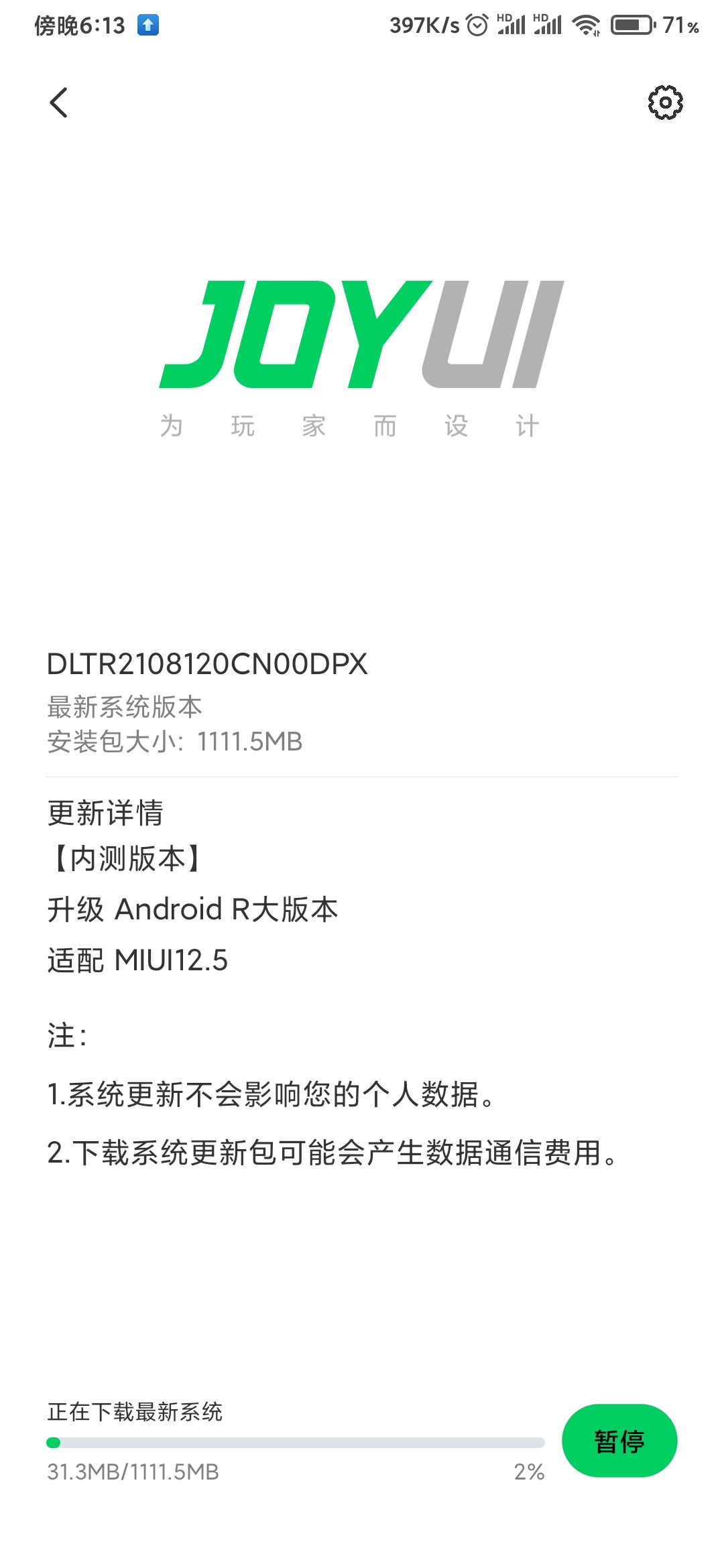Open update settings gear icon

pos(665,103)
